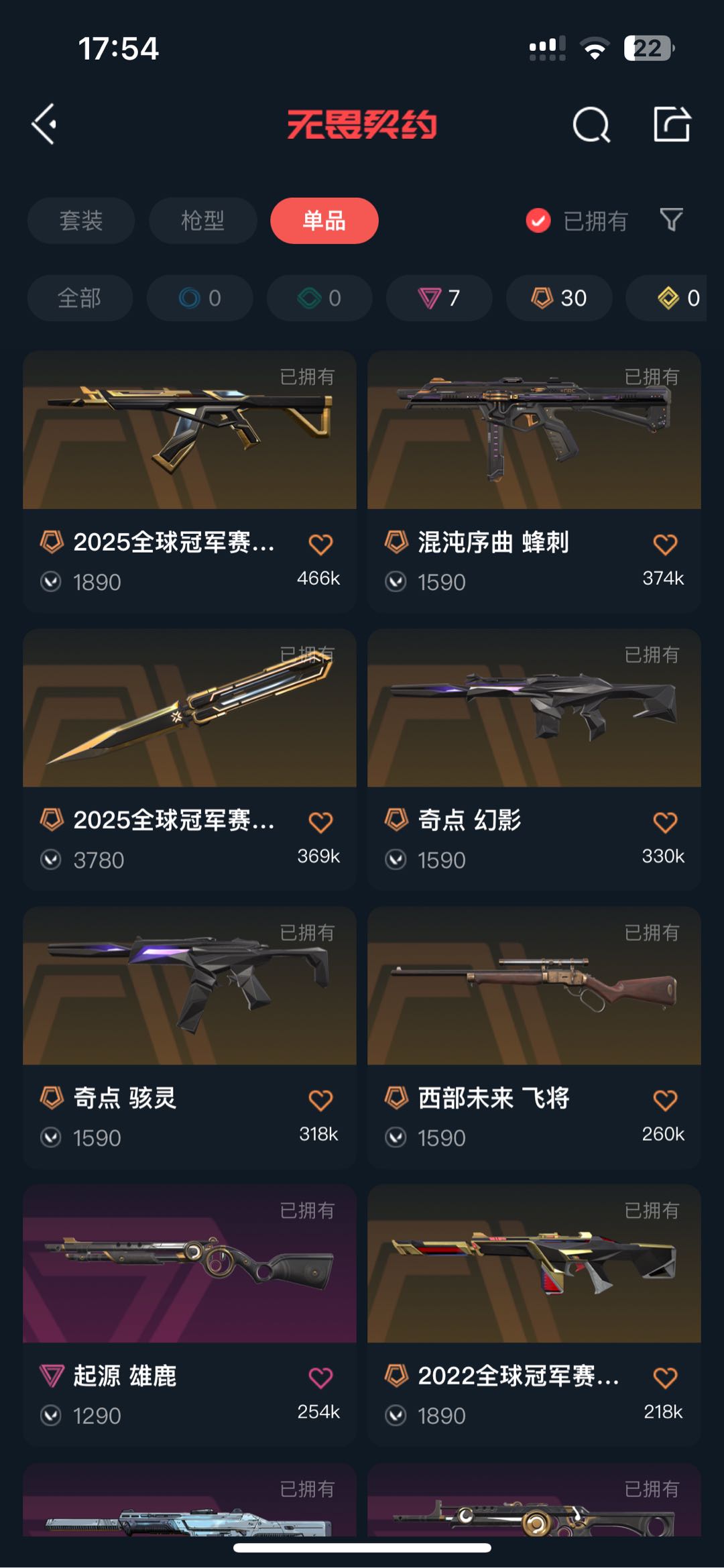Like the 奇点 幻影 skin
This screenshot has width=724, height=1568.
pos(665,822)
